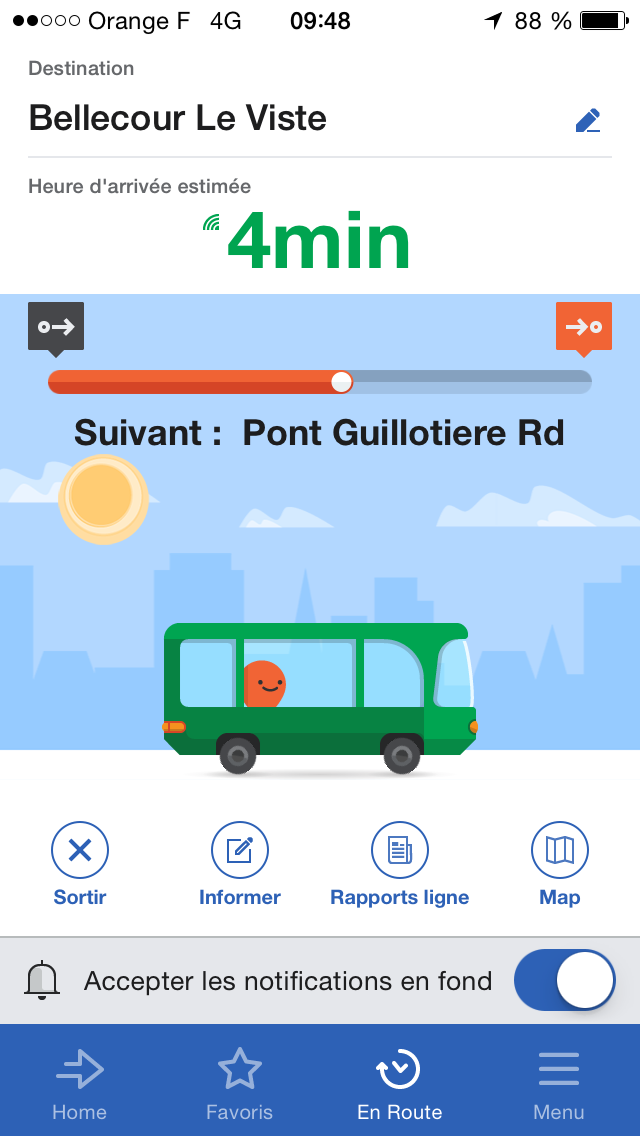
Task: Select the En Route tab
Action: click(399, 1082)
